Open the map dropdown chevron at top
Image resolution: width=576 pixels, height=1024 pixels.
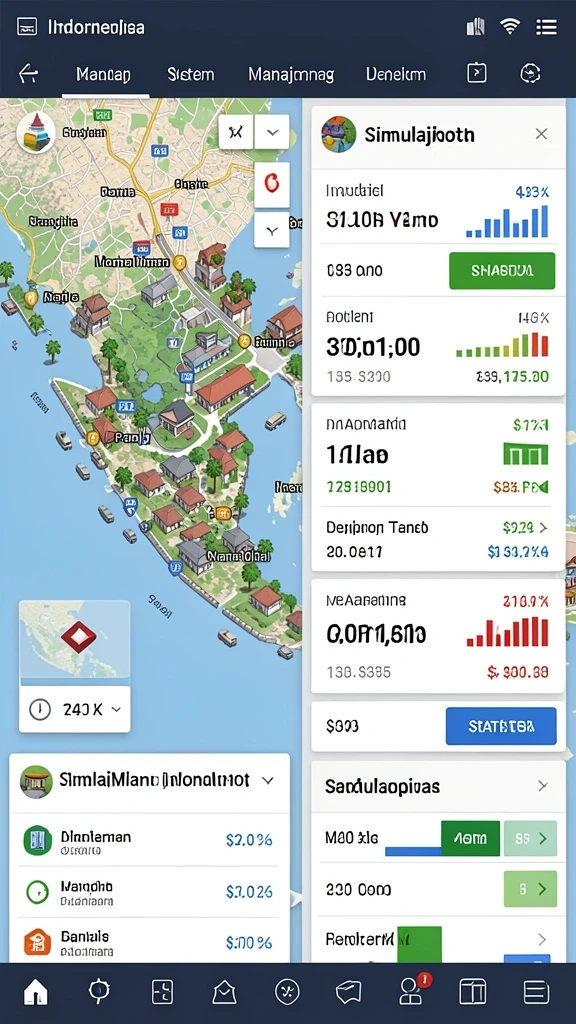(272, 133)
